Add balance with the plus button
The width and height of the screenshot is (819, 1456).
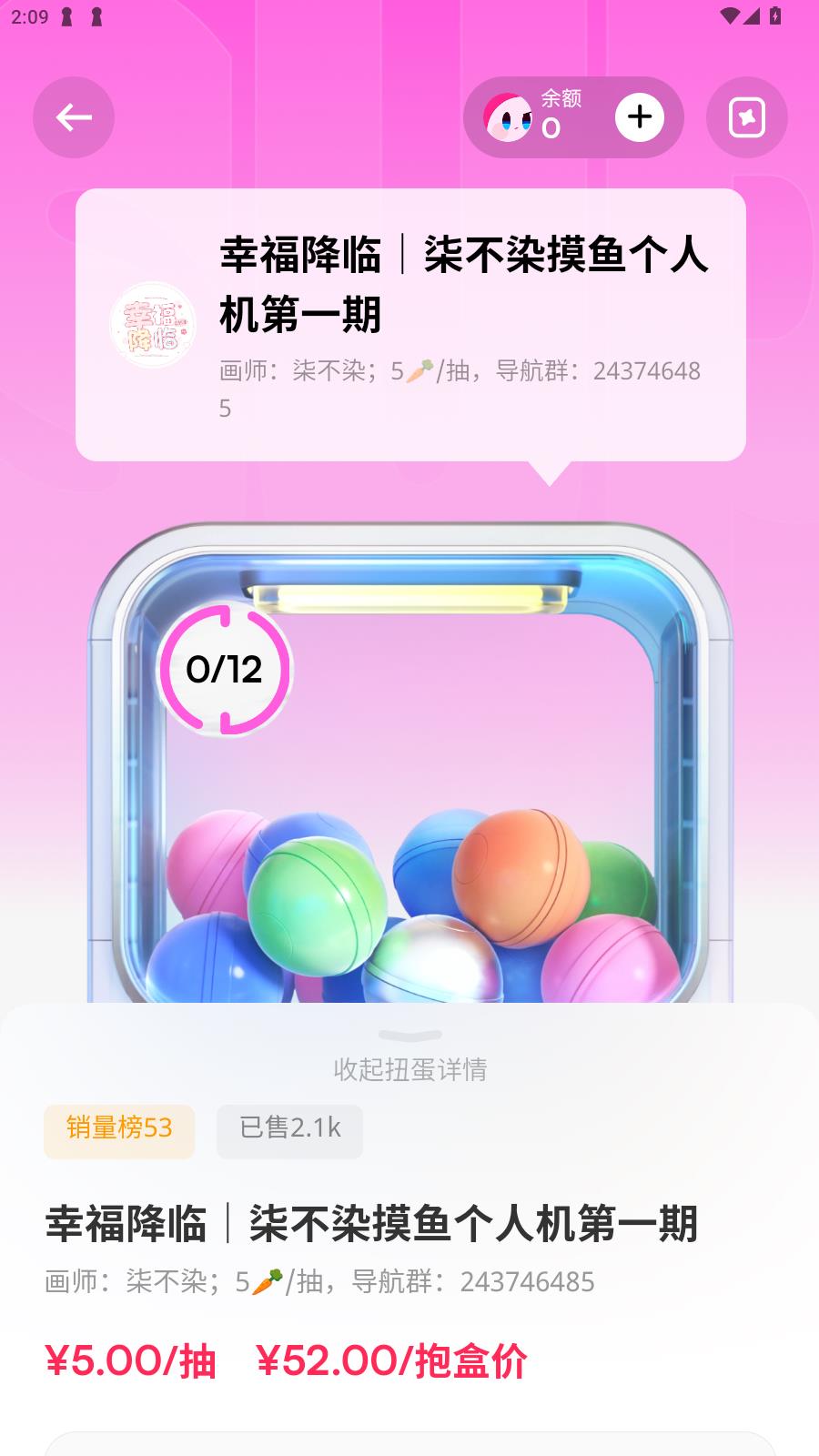(x=639, y=117)
